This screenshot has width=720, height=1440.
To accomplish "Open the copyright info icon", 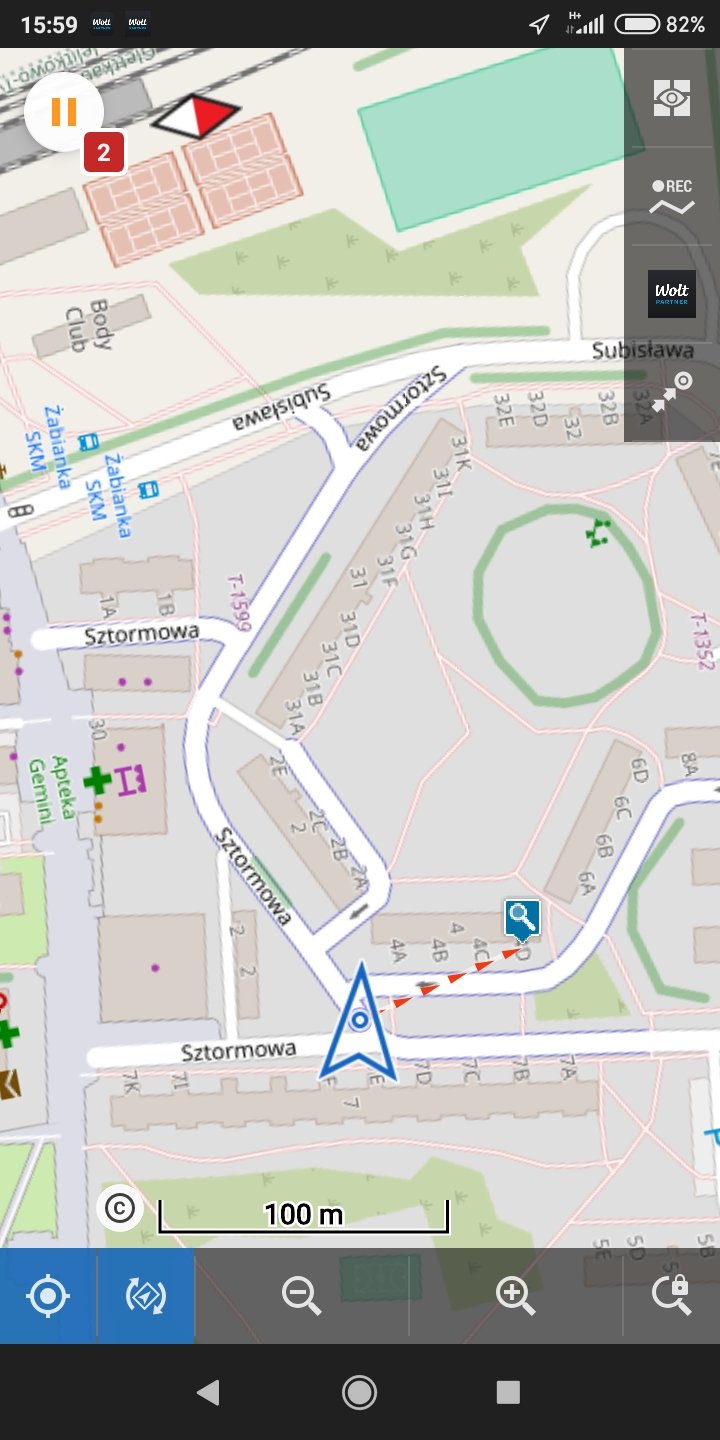I will (119, 1209).
